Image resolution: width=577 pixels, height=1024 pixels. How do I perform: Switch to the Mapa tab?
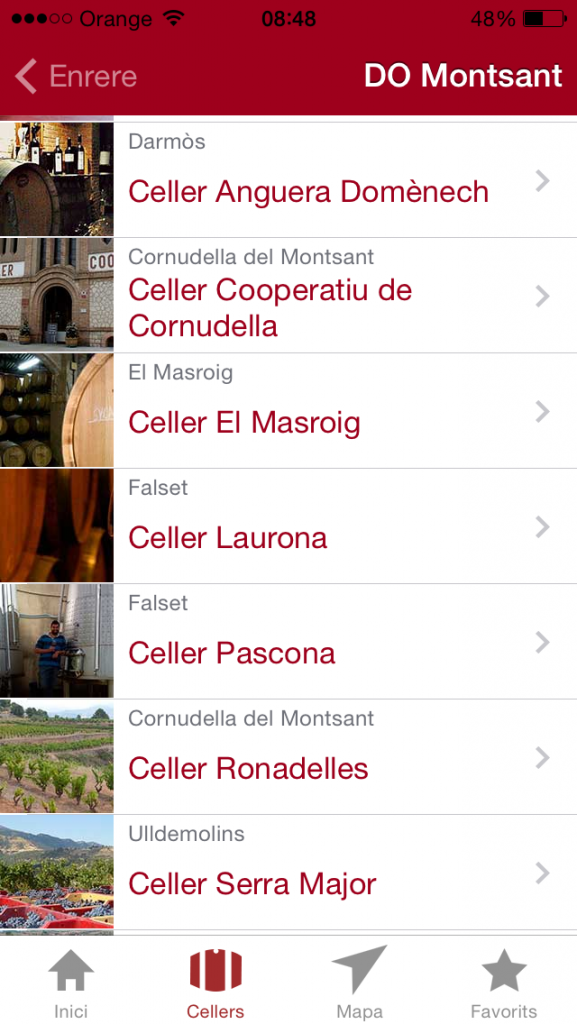tap(360, 982)
